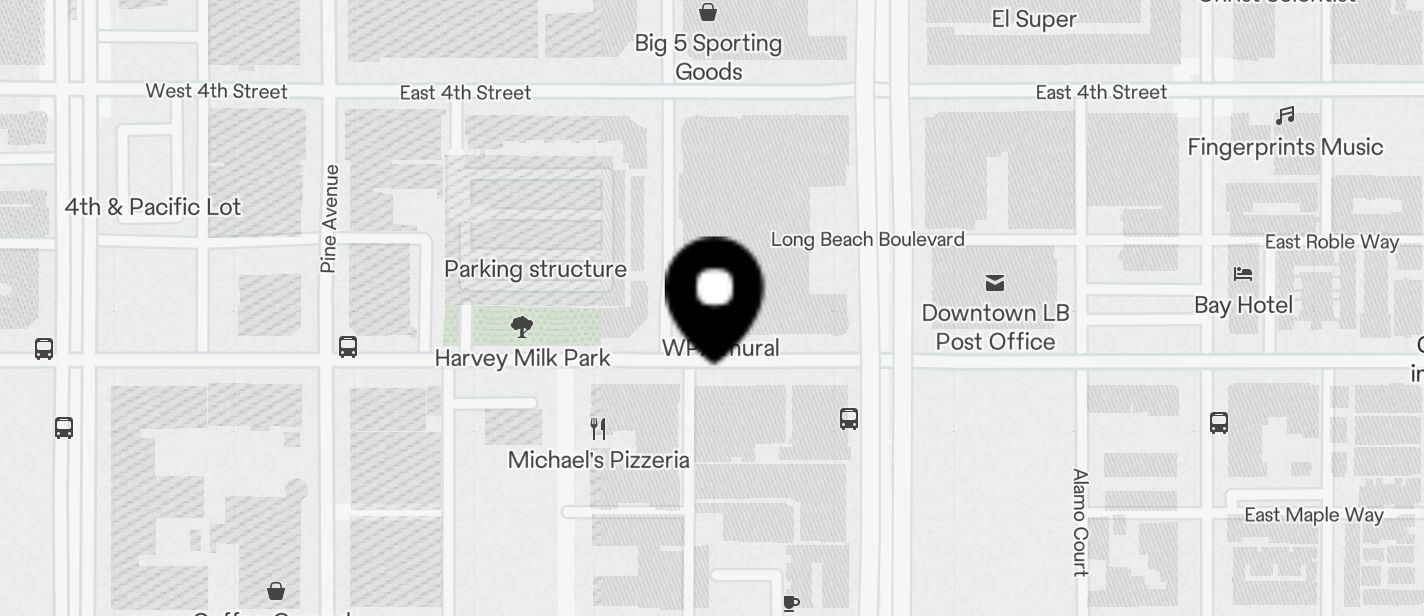Select the Big 5 Sporting Goods marker

click(708, 13)
